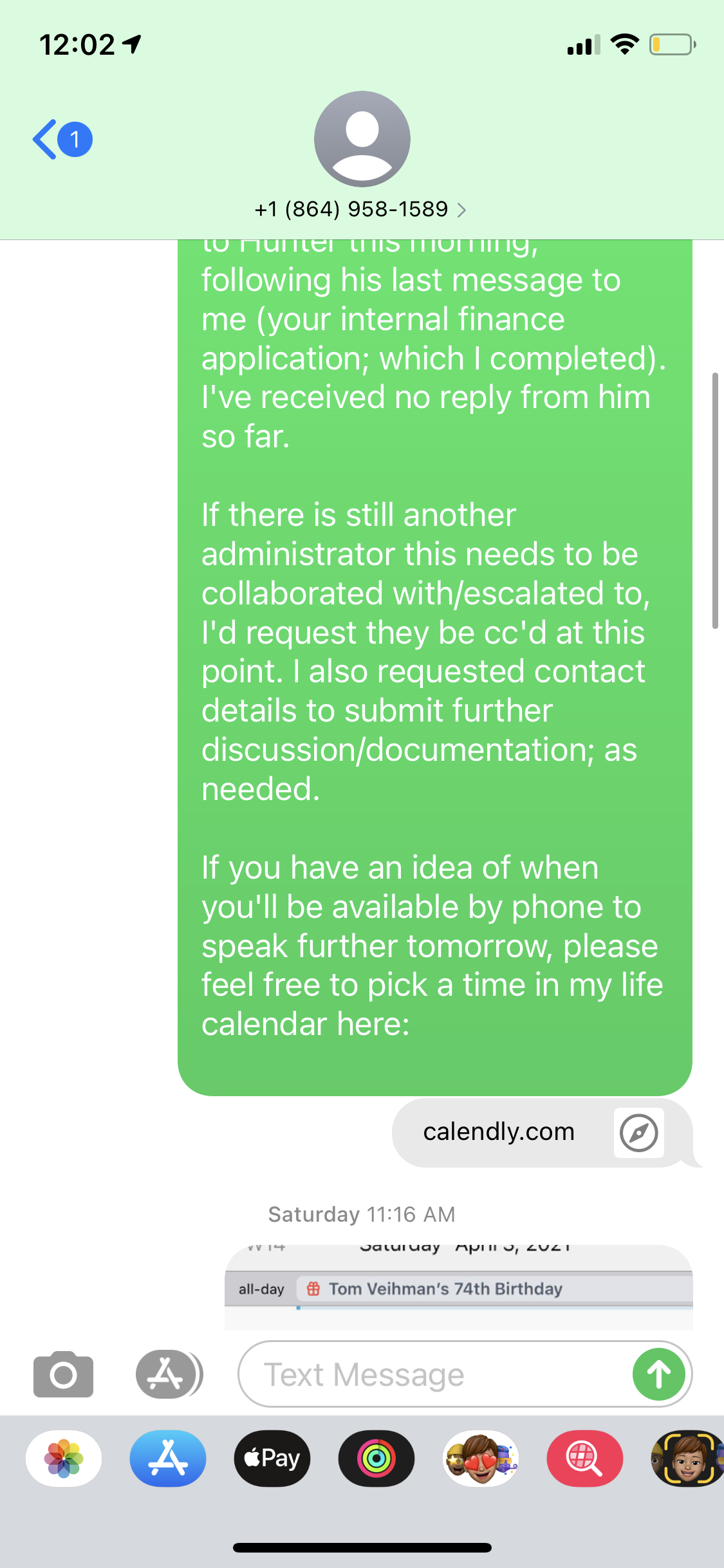Open the #images search app
This screenshot has width=724, height=1568.
(x=585, y=1458)
